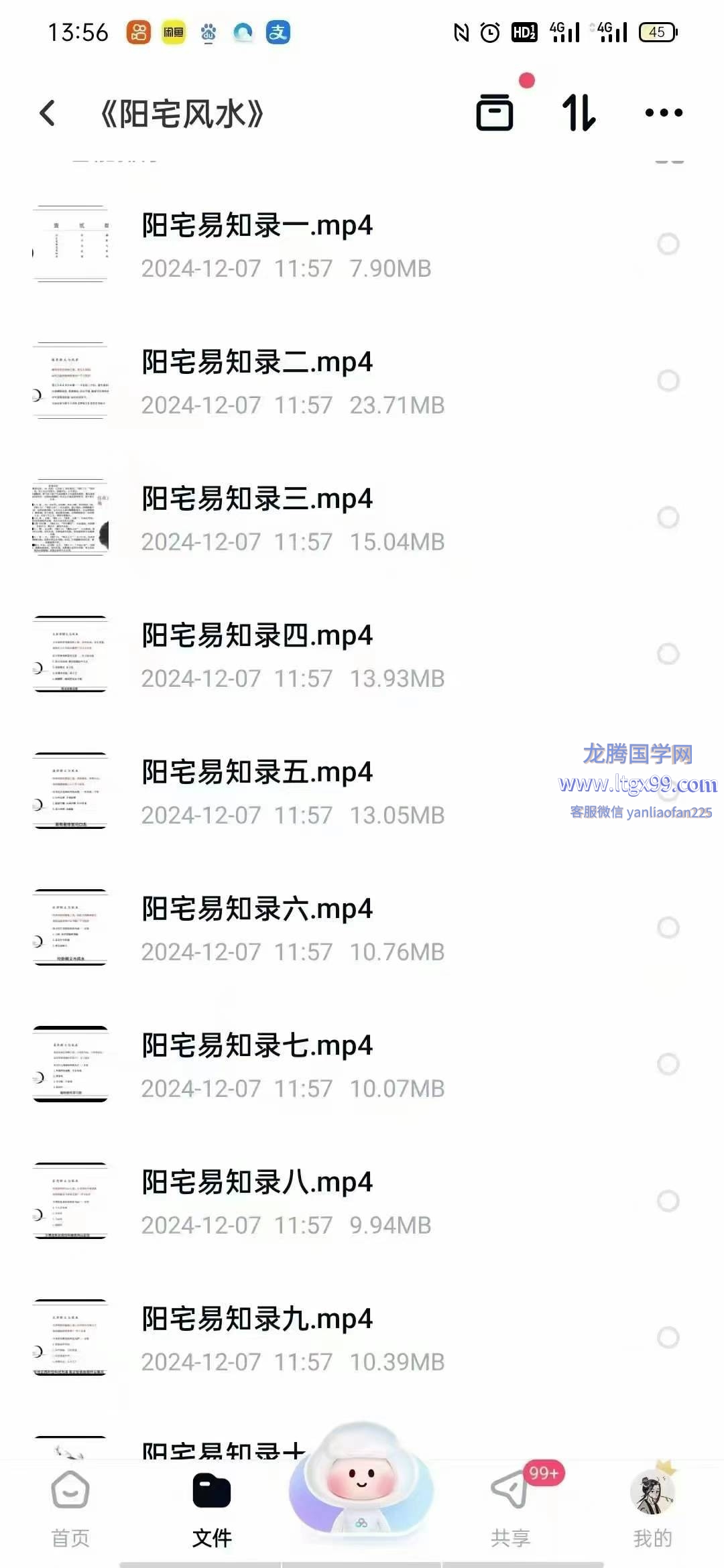Switch to the 我的 tab

[x=652, y=1509]
